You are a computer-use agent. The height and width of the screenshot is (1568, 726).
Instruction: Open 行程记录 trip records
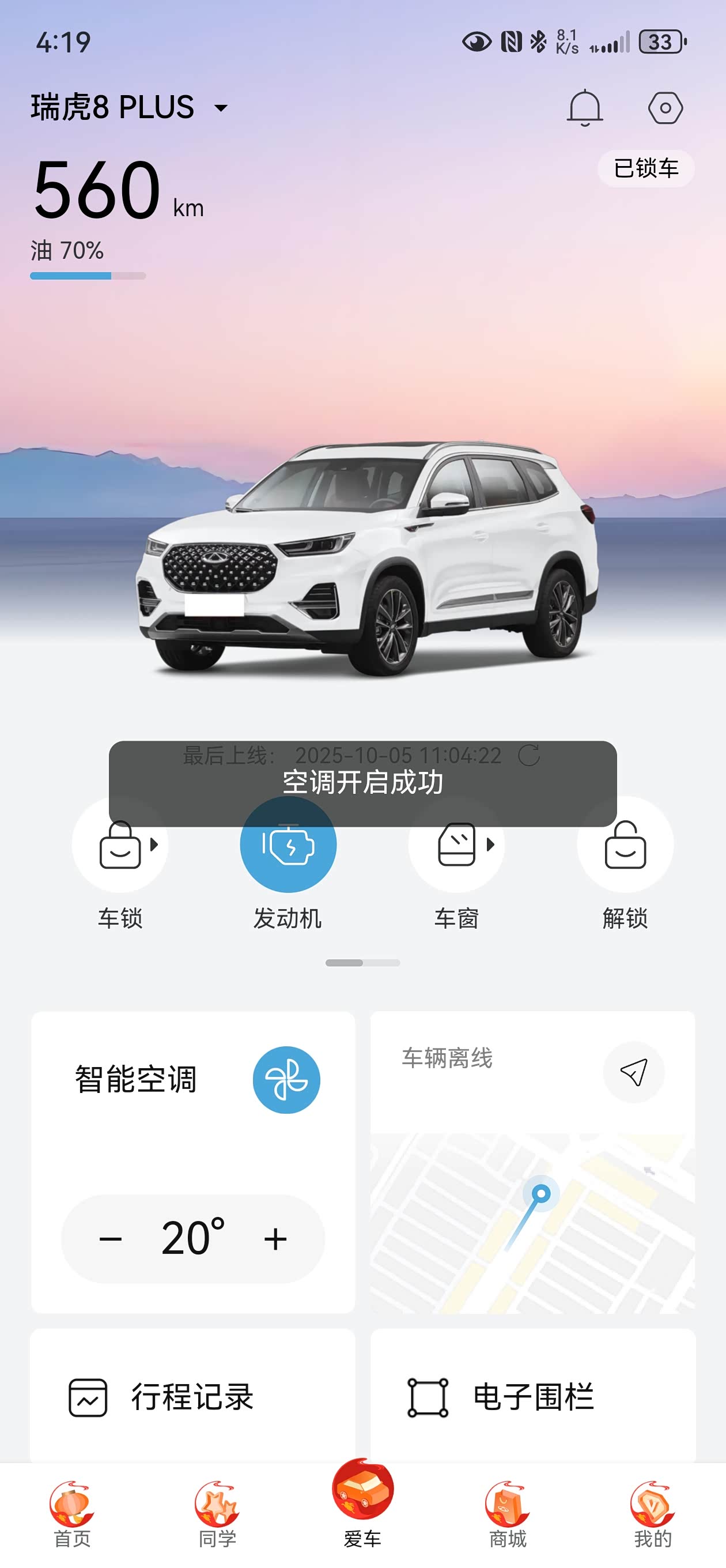[193, 1397]
